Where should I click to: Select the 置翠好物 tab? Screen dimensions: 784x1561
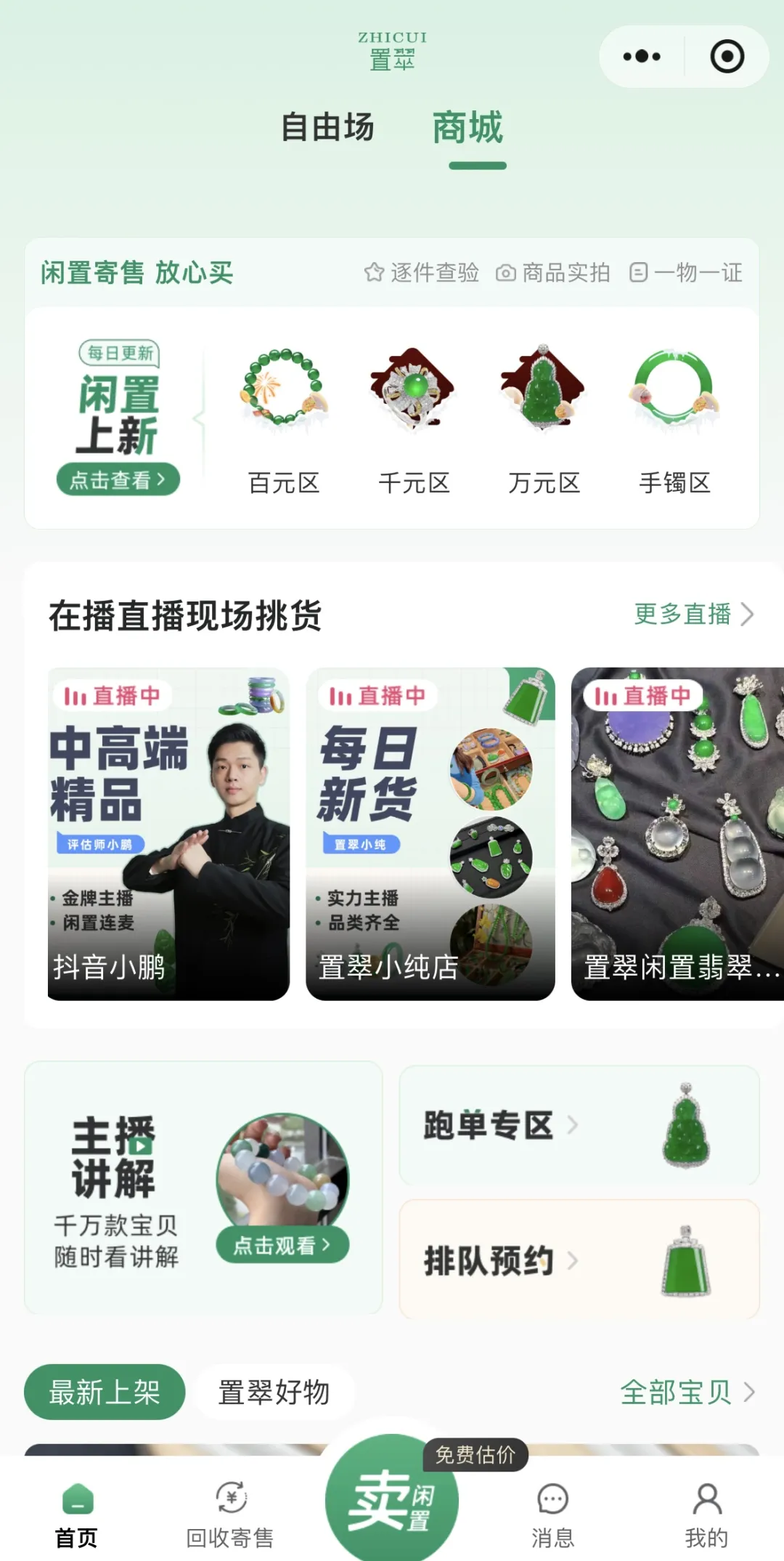pos(274,1391)
